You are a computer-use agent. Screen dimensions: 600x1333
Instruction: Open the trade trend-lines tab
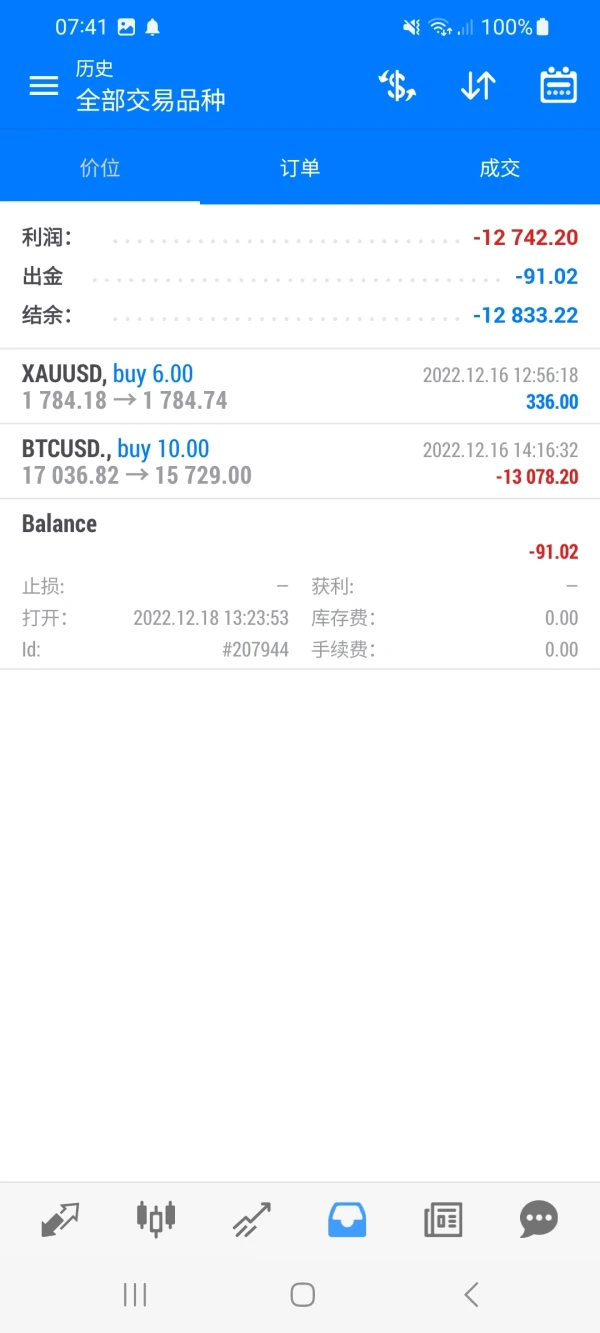click(x=252, y=1219)
